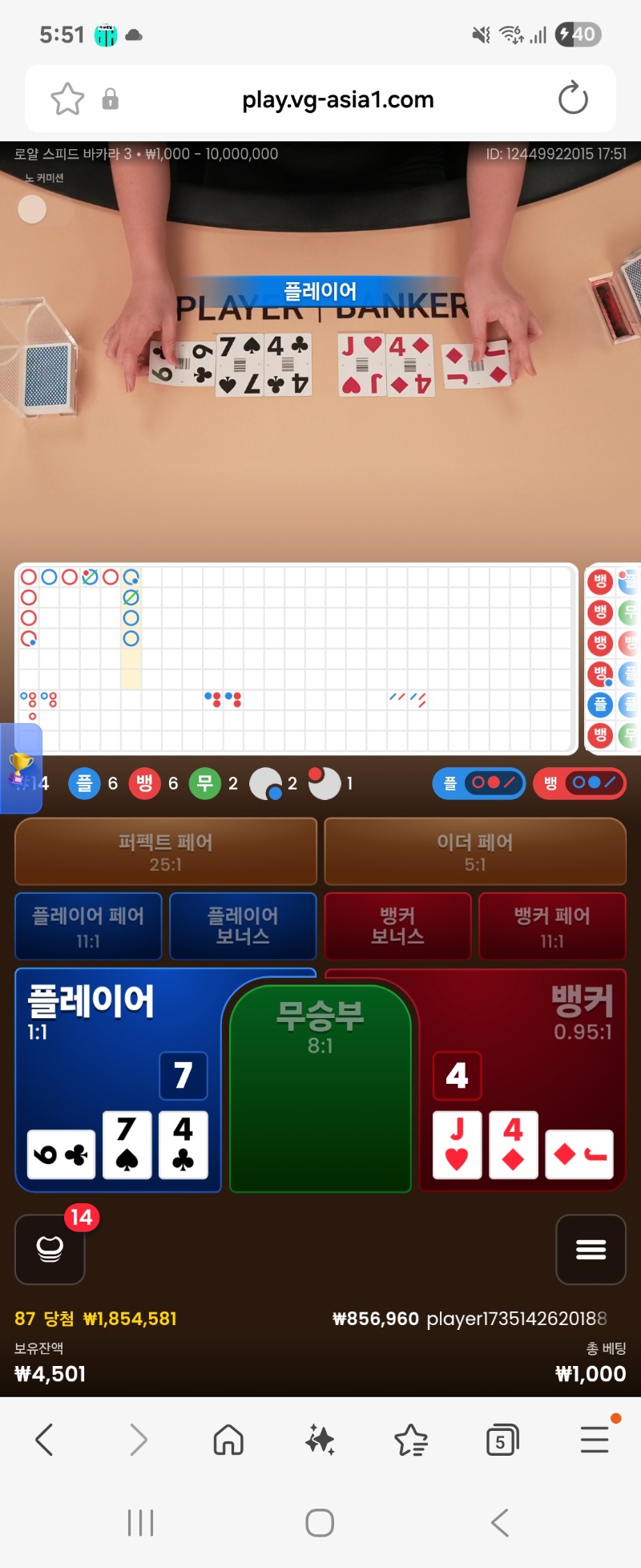This screenshot has width=641, height=1568.
Task: Choose the 플레이어 보너스 bet
Action: 243,927
